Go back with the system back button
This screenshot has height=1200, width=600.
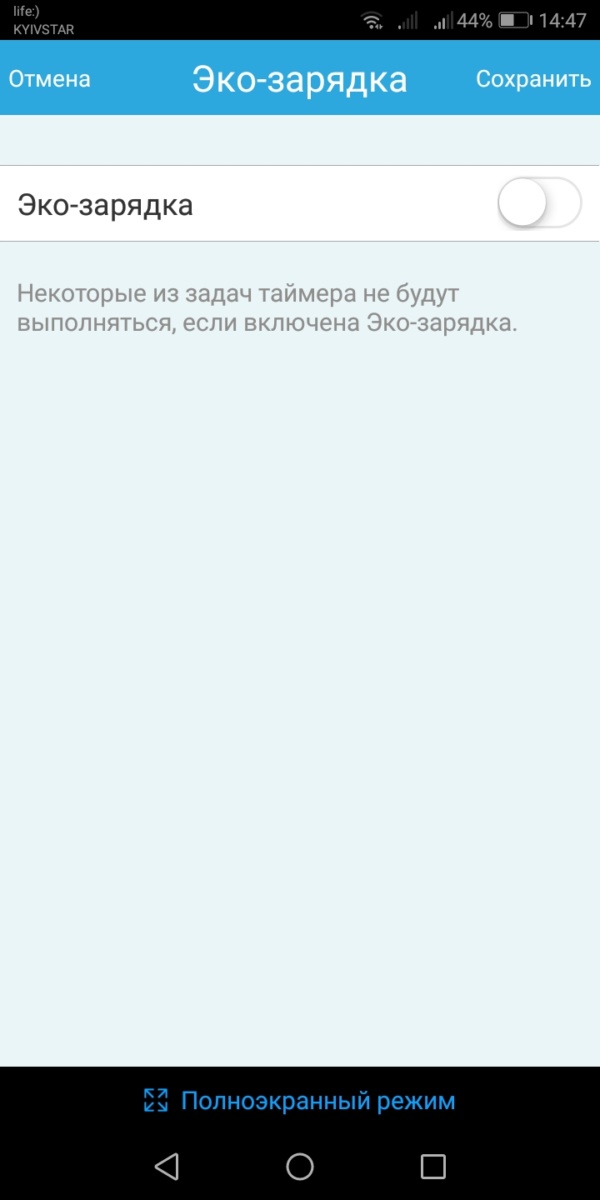167,1166
